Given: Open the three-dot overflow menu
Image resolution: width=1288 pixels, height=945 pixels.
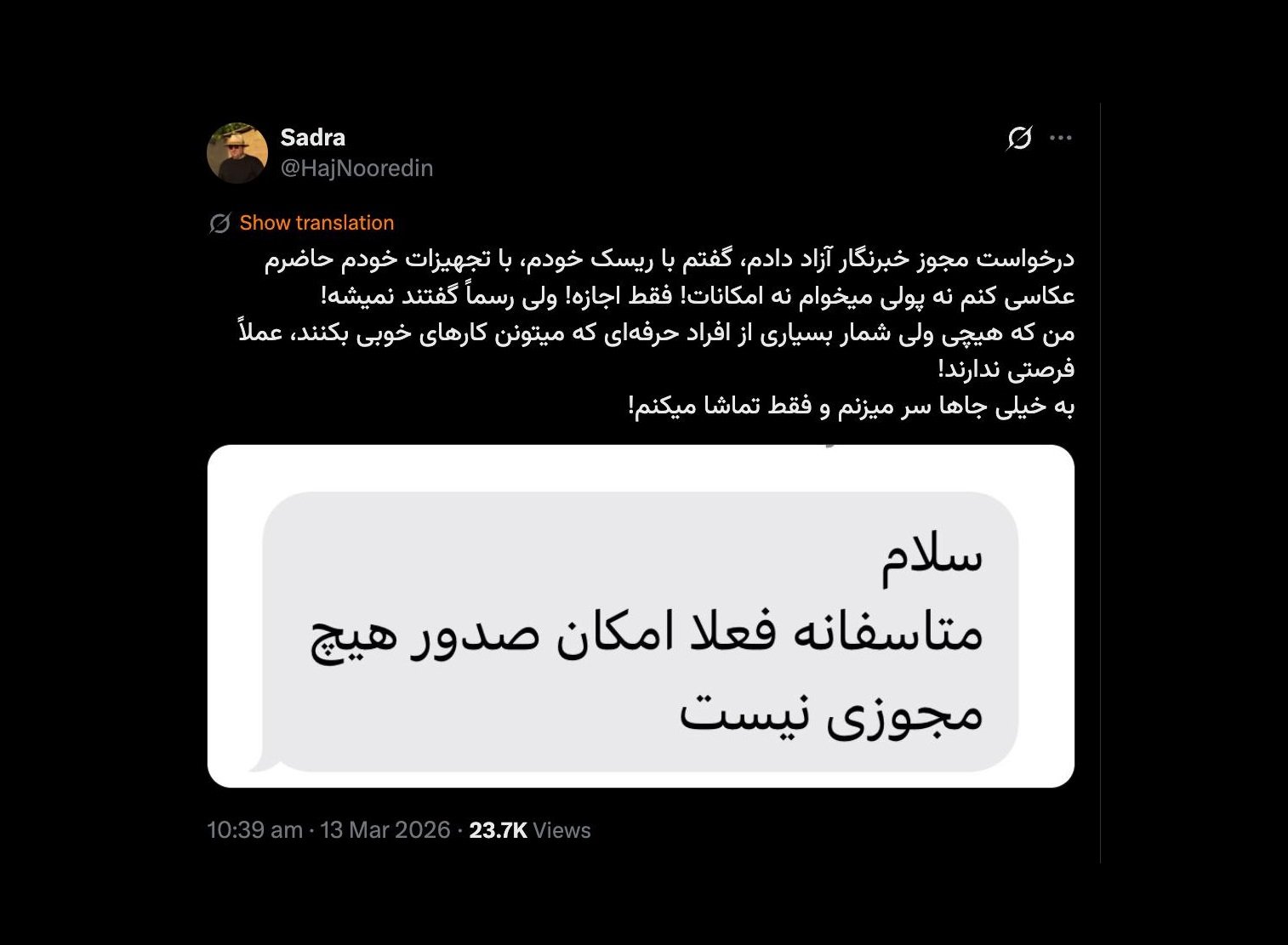Looking at the screenshot, I should 1061,138.
